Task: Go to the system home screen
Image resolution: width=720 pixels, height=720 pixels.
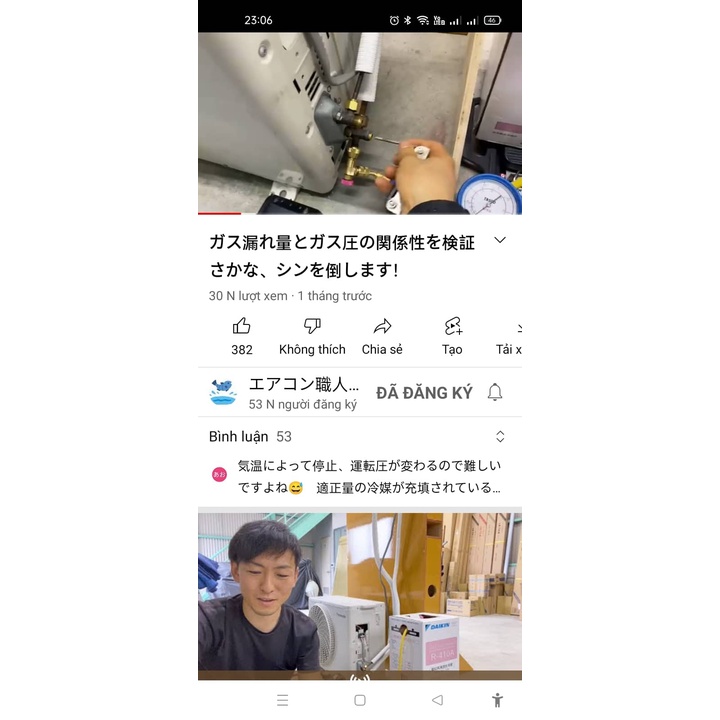Action: pos(360,700)
